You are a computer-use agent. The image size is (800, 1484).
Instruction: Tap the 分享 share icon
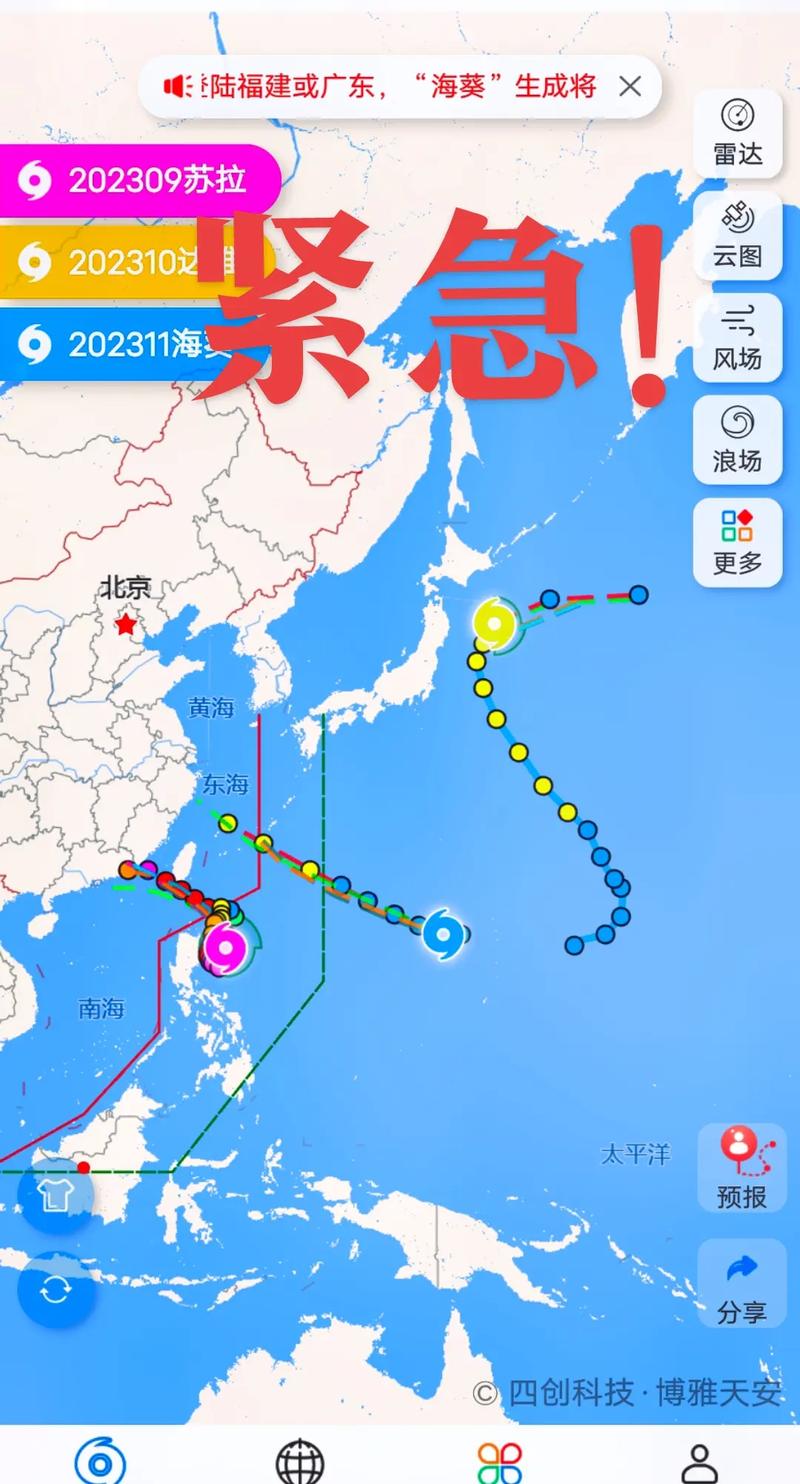(741, 1284)
